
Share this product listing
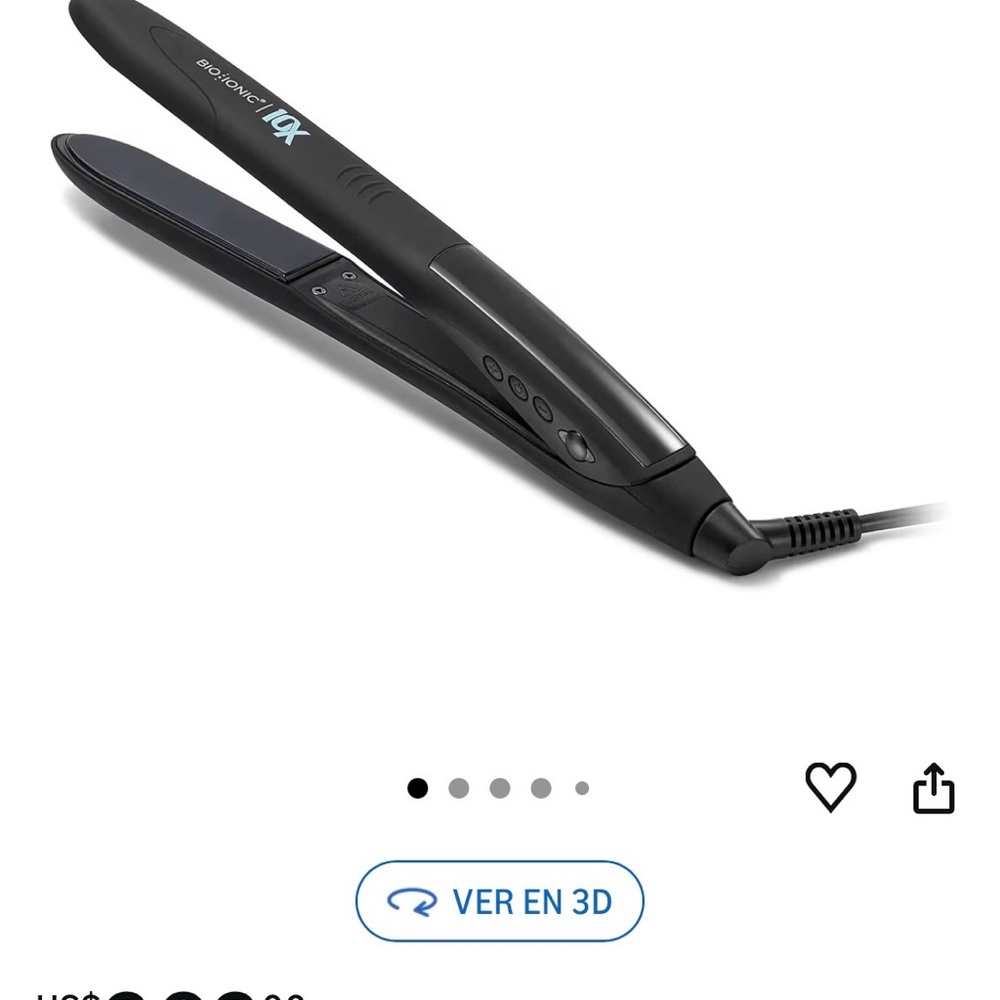[x=933, y=788]
